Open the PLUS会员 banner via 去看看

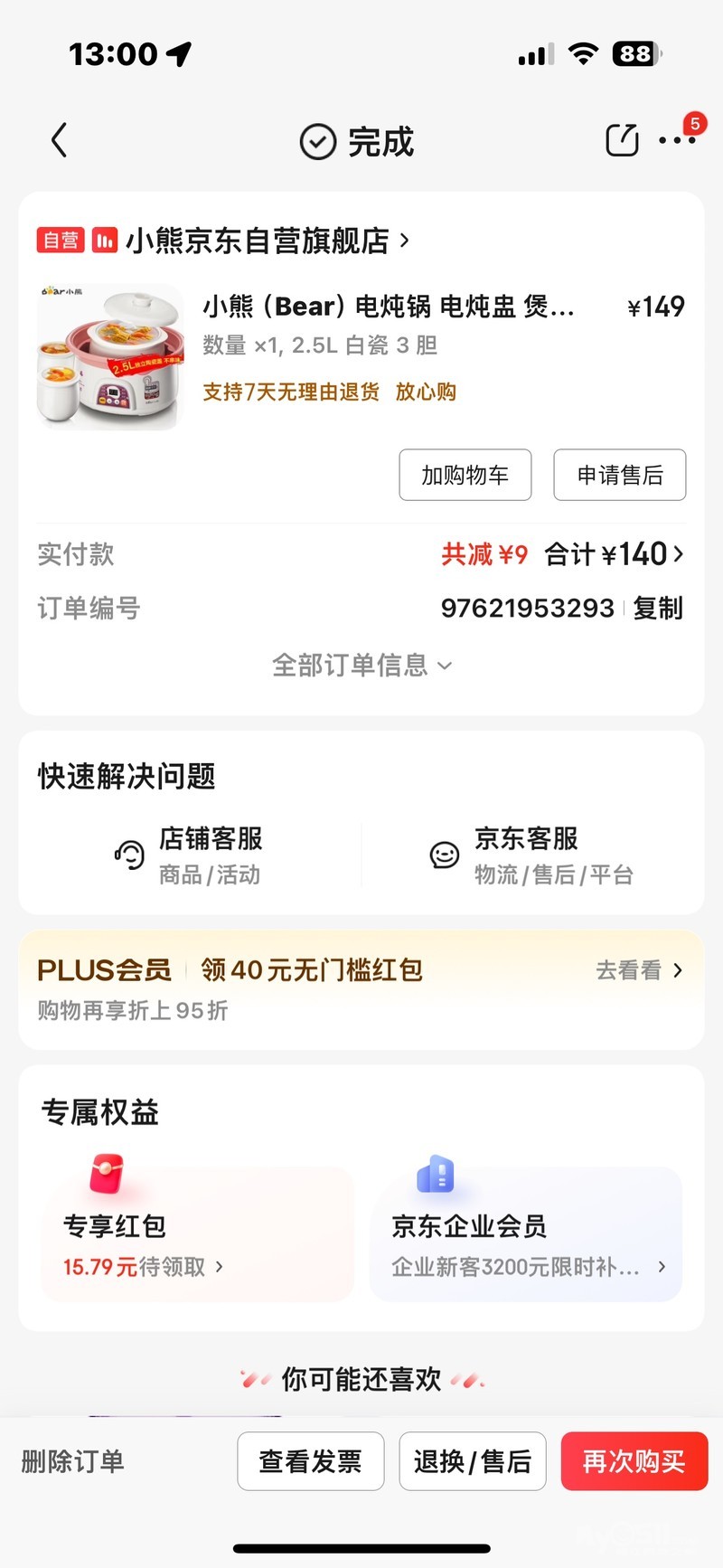638,970
